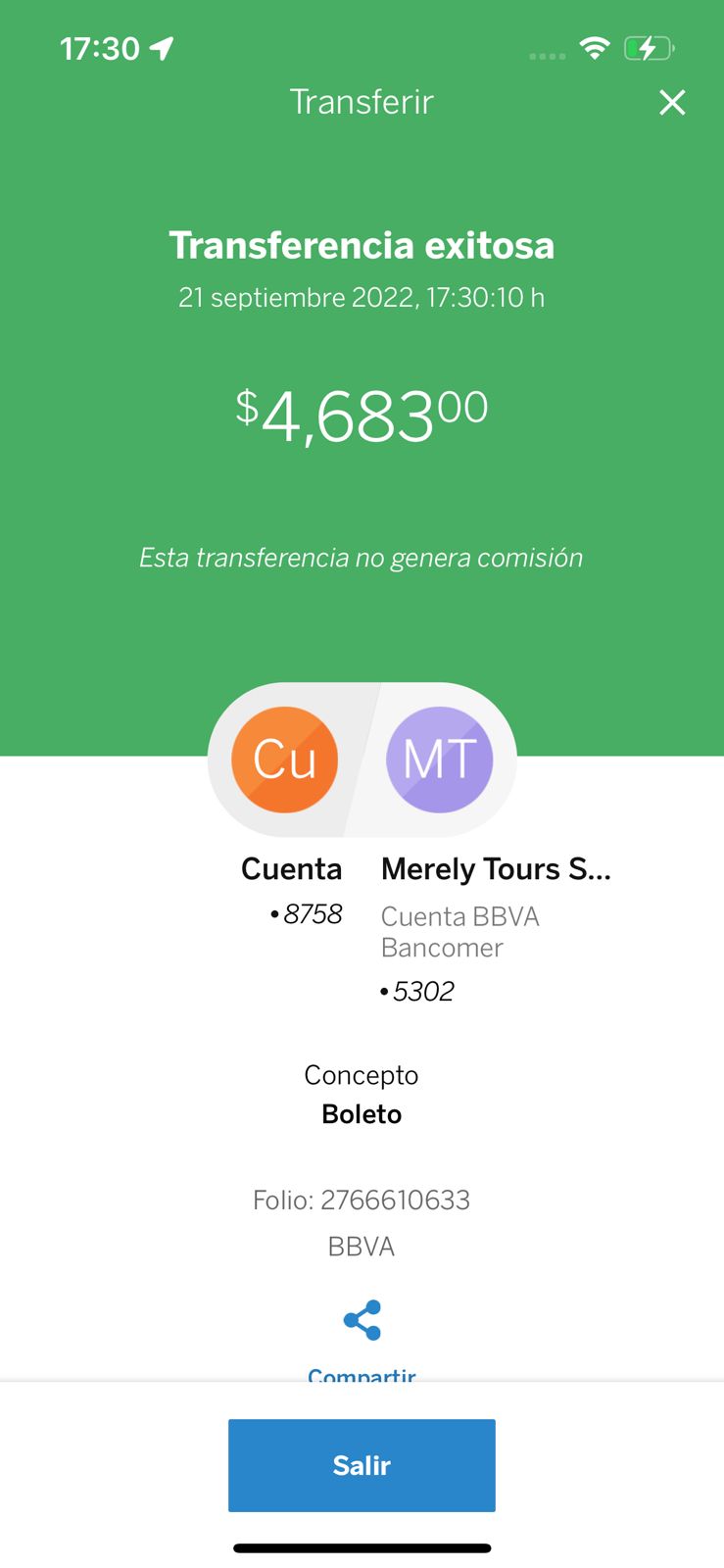Image resolution: width=724 pixels, height=1568 pixels.
Task: Close the Transferir screen with X
Action: tap(672, 102)
